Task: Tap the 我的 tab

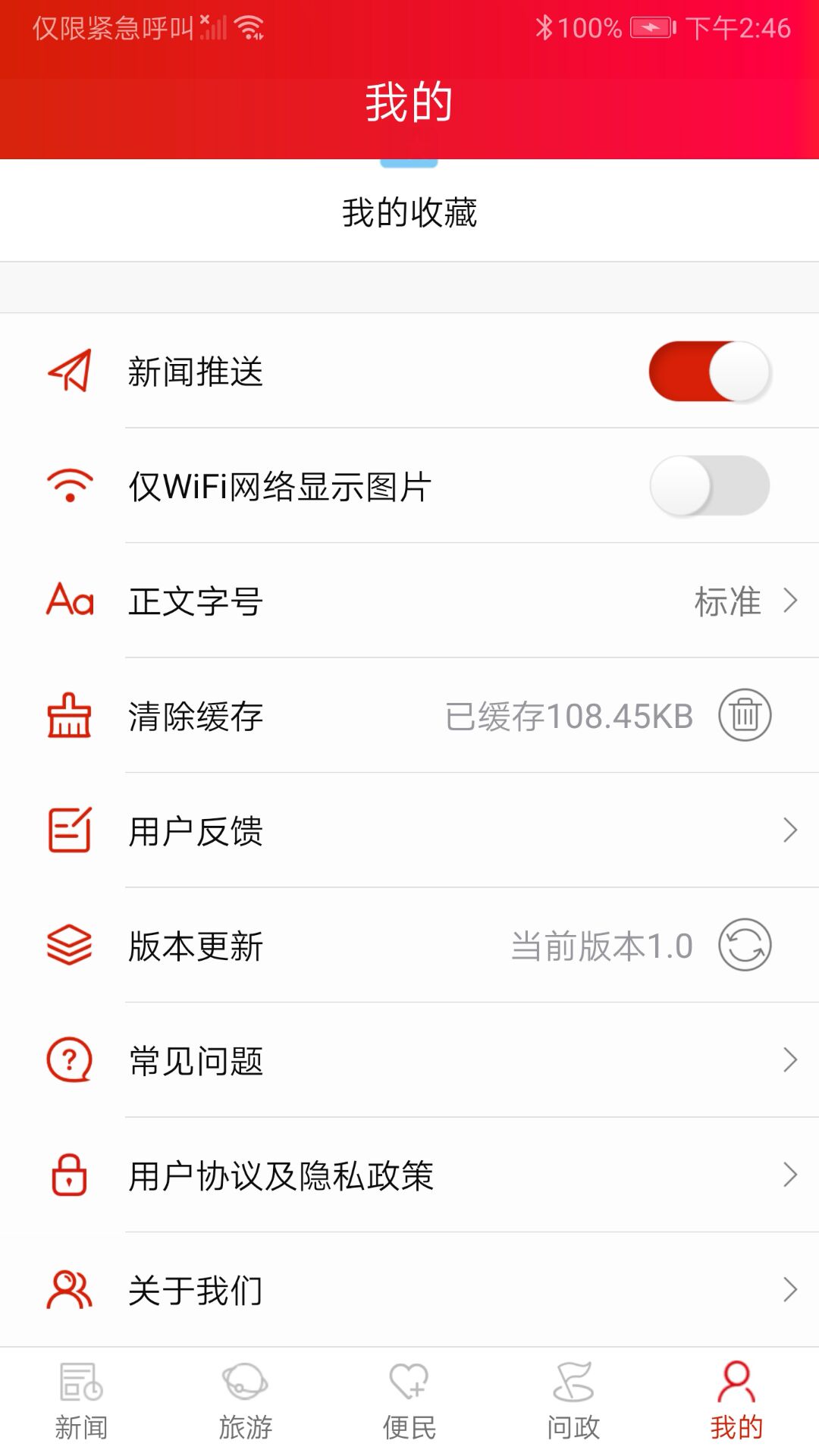Action: point(736,1401)
